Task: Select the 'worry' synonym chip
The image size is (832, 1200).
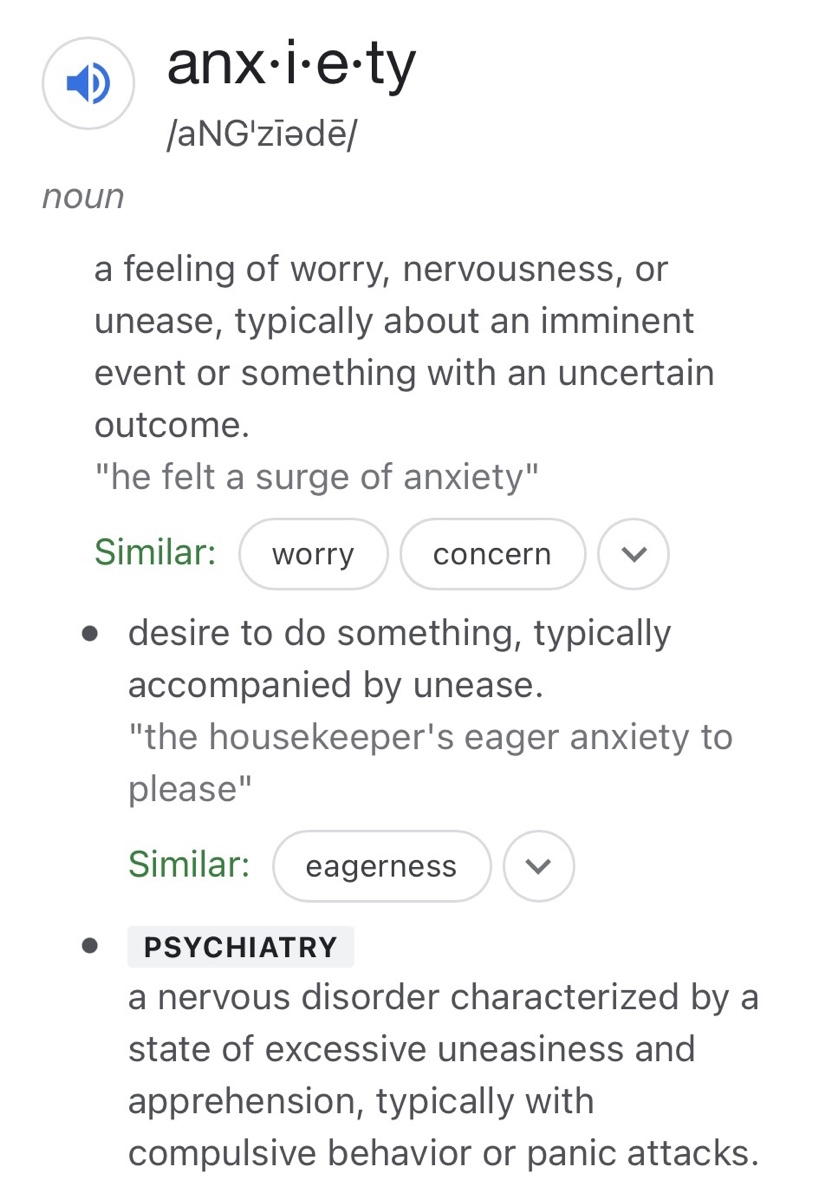Action: click(313, 554)
